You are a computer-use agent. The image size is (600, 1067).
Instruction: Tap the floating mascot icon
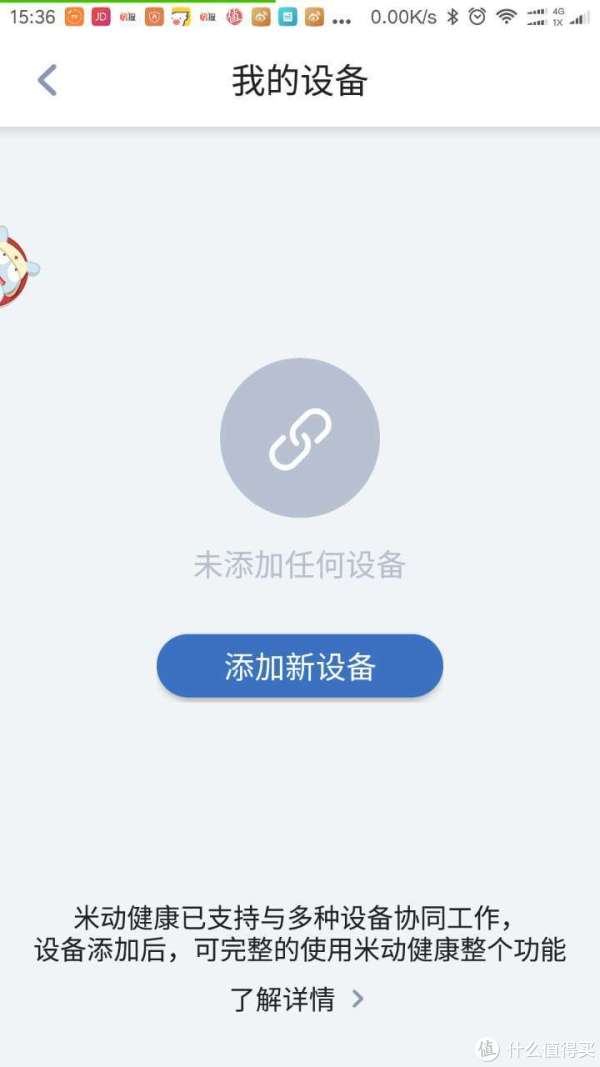coord(17,266)
